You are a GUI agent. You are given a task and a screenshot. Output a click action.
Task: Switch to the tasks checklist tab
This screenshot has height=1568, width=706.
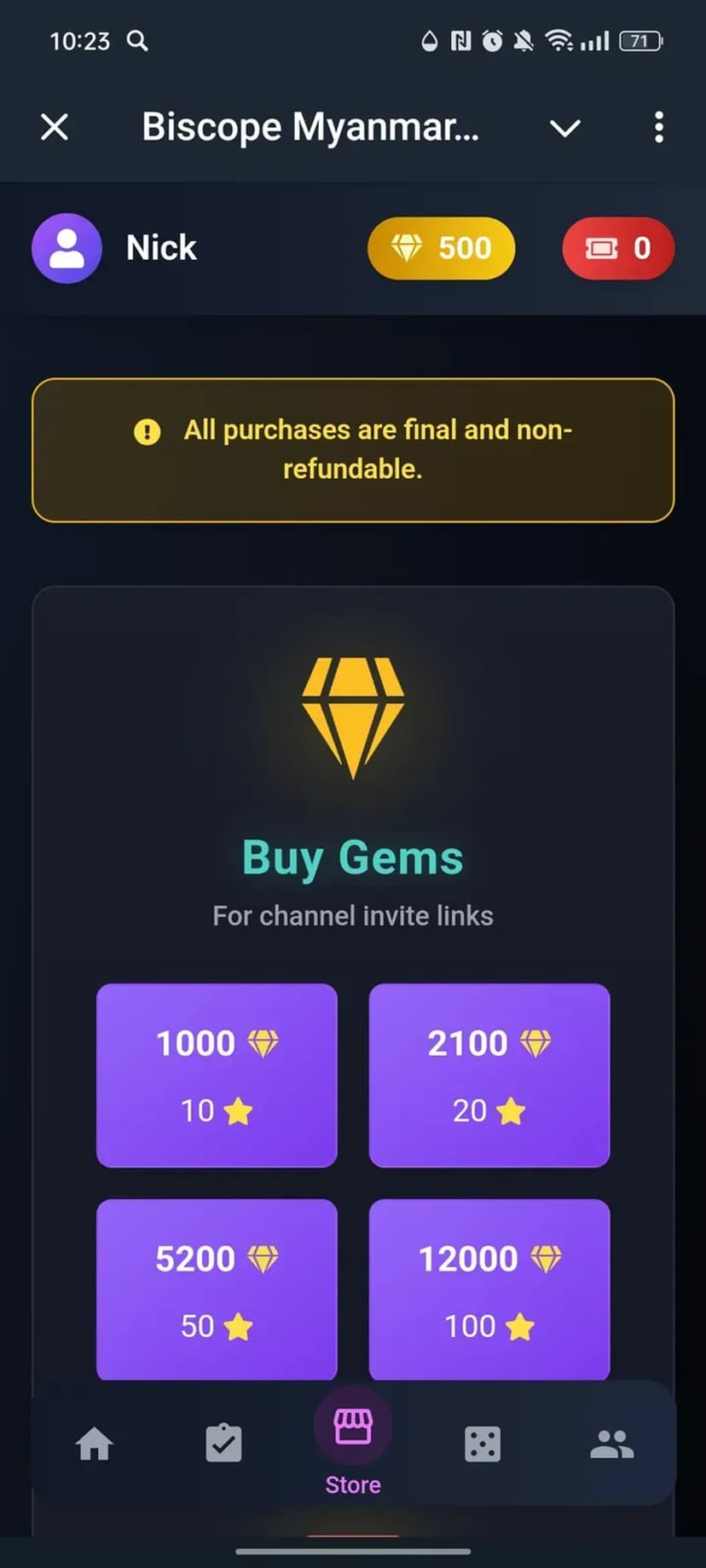[x=223, y=1444]
